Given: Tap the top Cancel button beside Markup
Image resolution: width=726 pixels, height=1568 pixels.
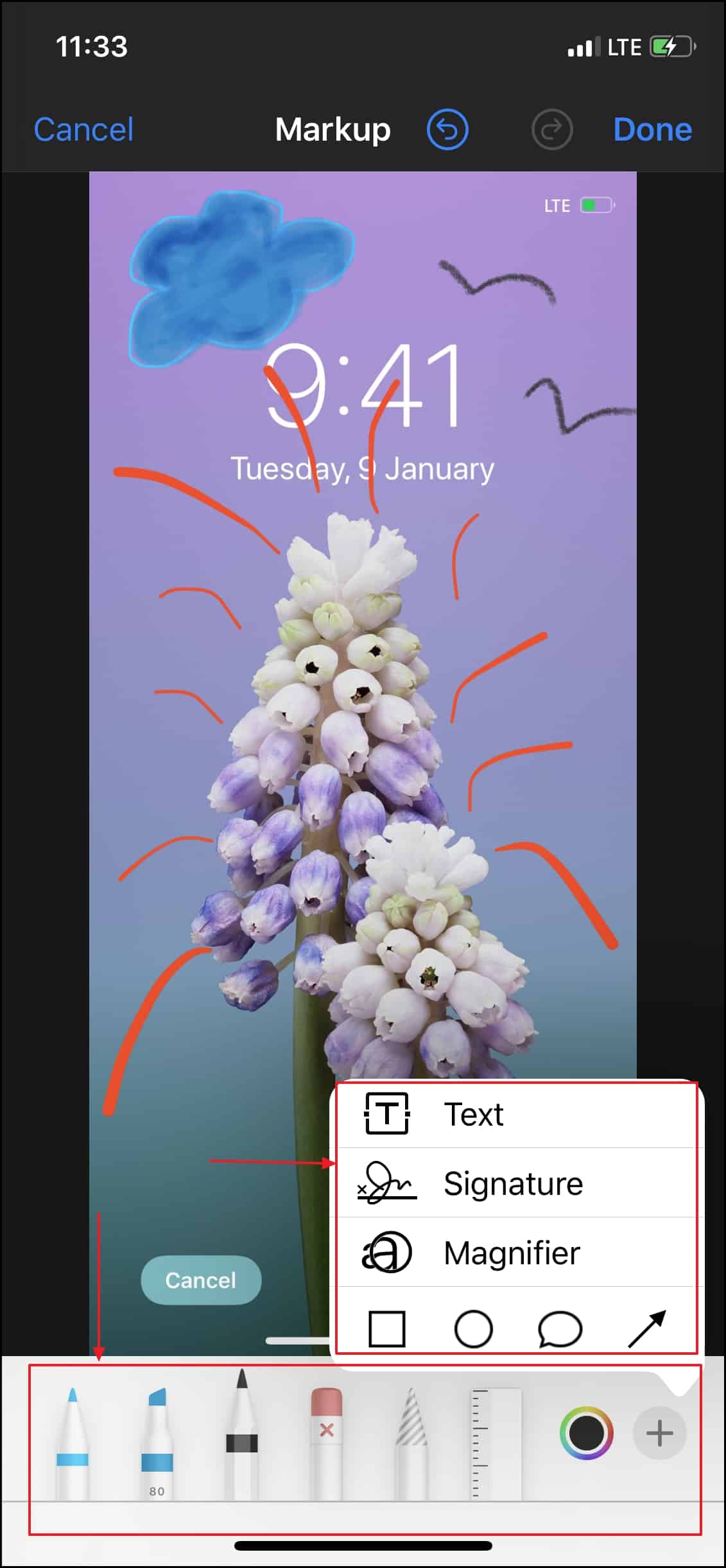Looking at the screenshot, I should 83,130.
